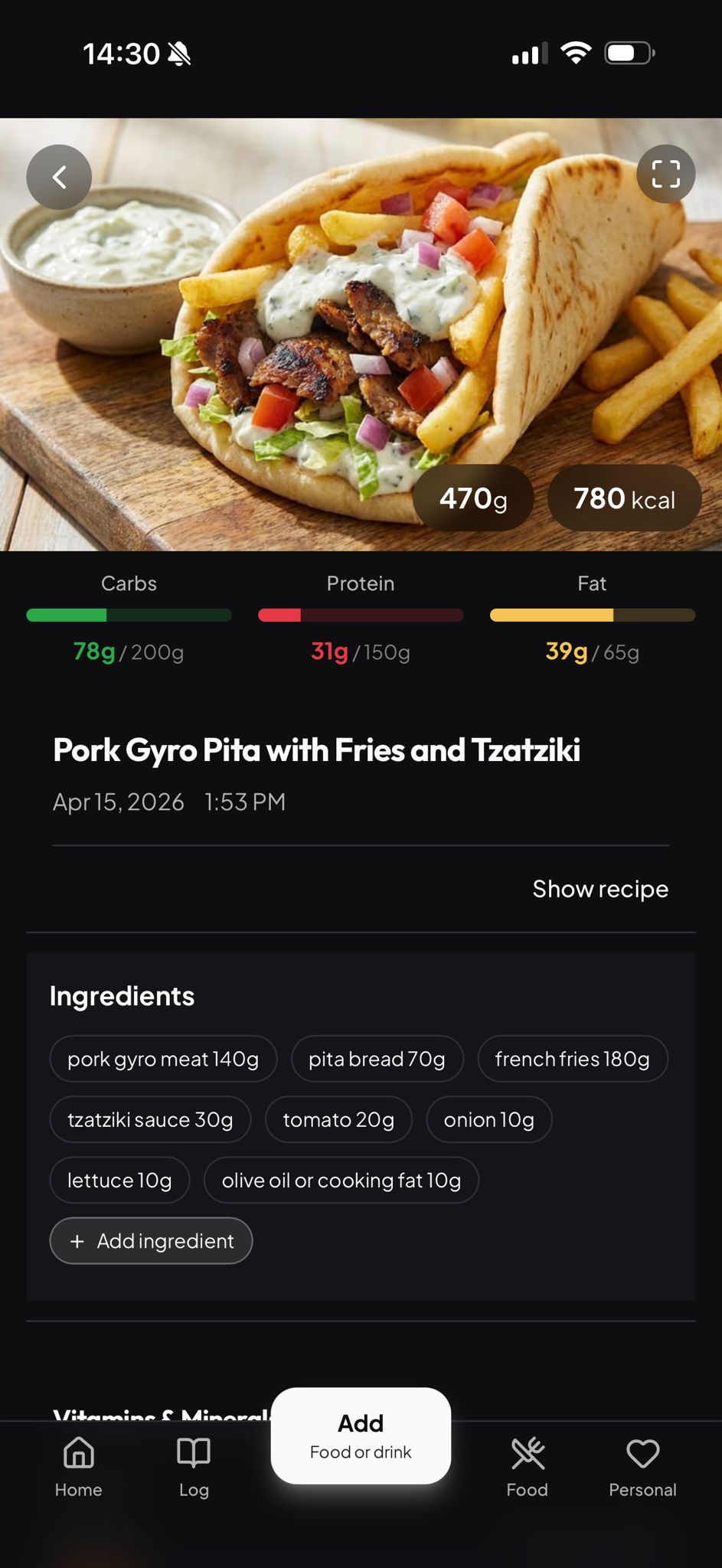Open the olive oil or cooking fat entry
The height and width of the screenshot is (1568, 722).
[341, 1180]
